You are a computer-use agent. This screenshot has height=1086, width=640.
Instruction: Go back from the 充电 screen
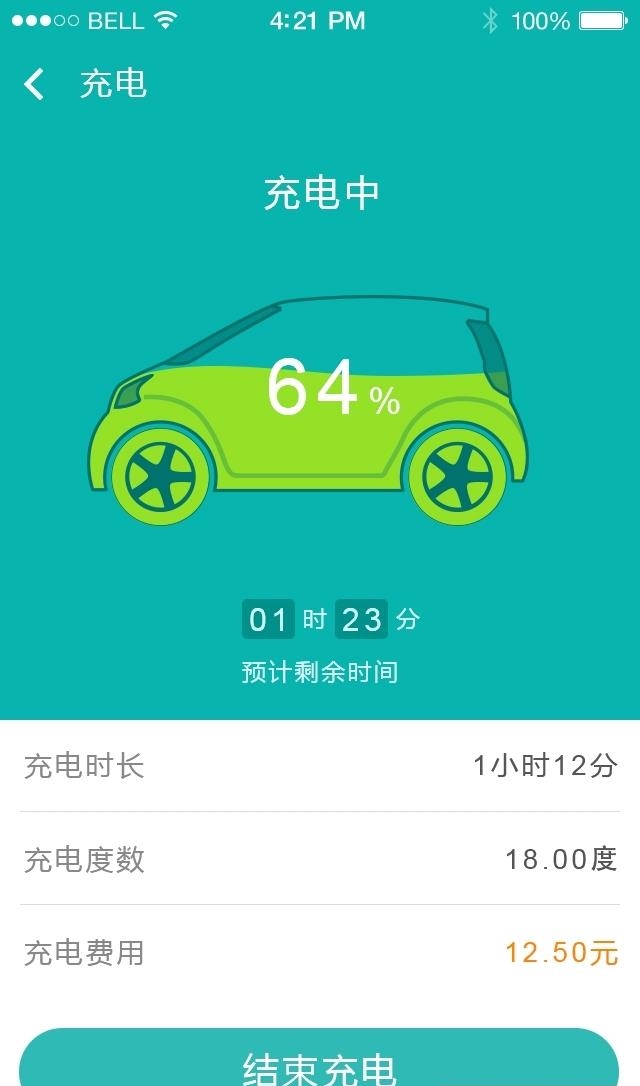(35, 84)
